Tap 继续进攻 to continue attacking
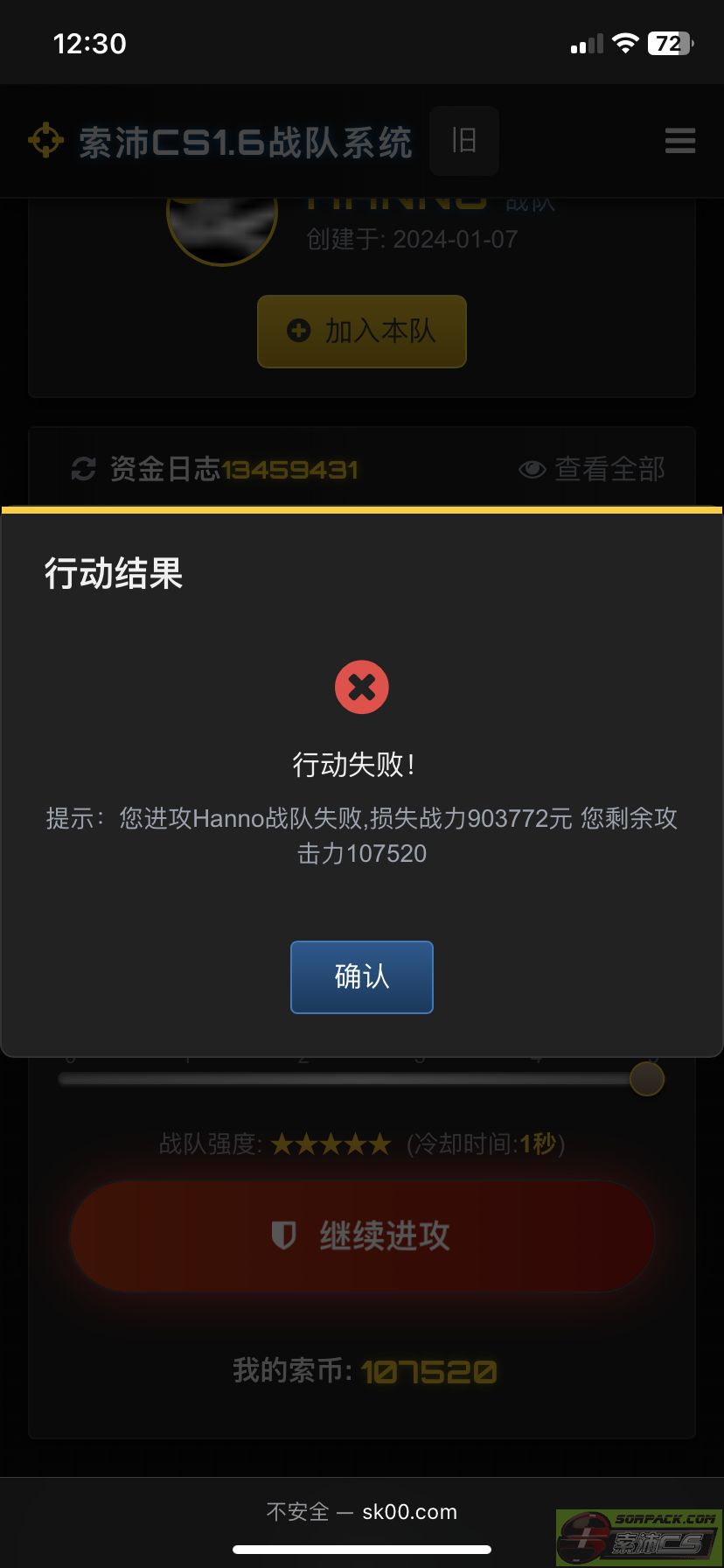 click(x=361, y=1235)
